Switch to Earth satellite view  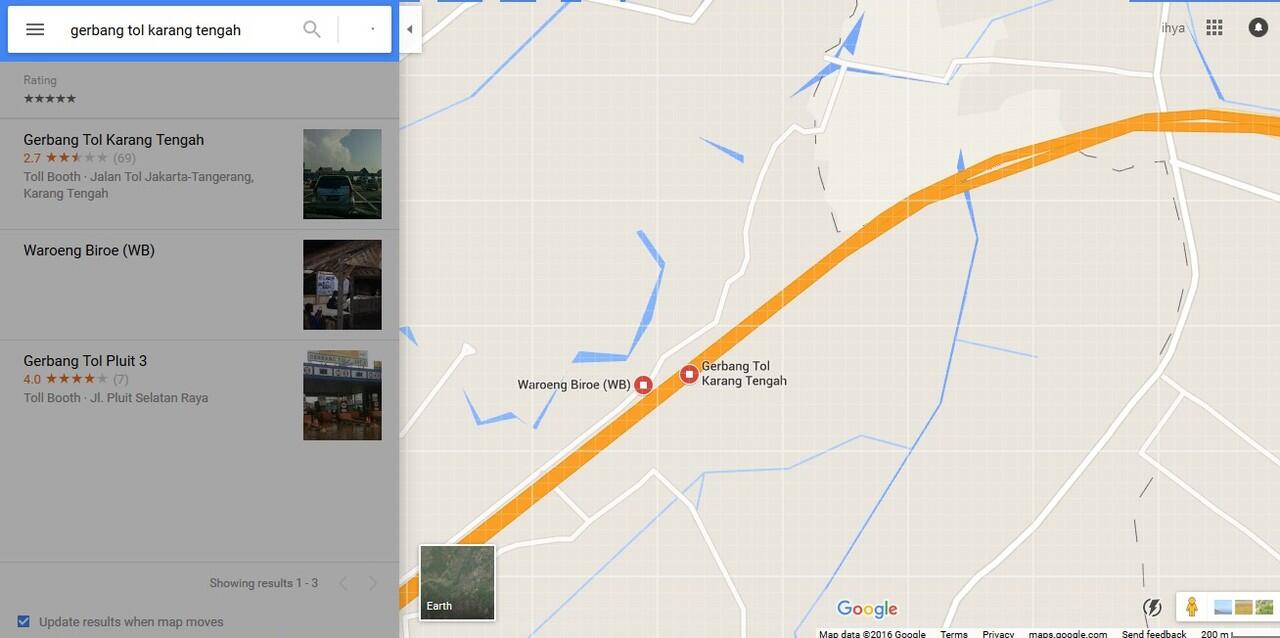click(x=457, y=582)
